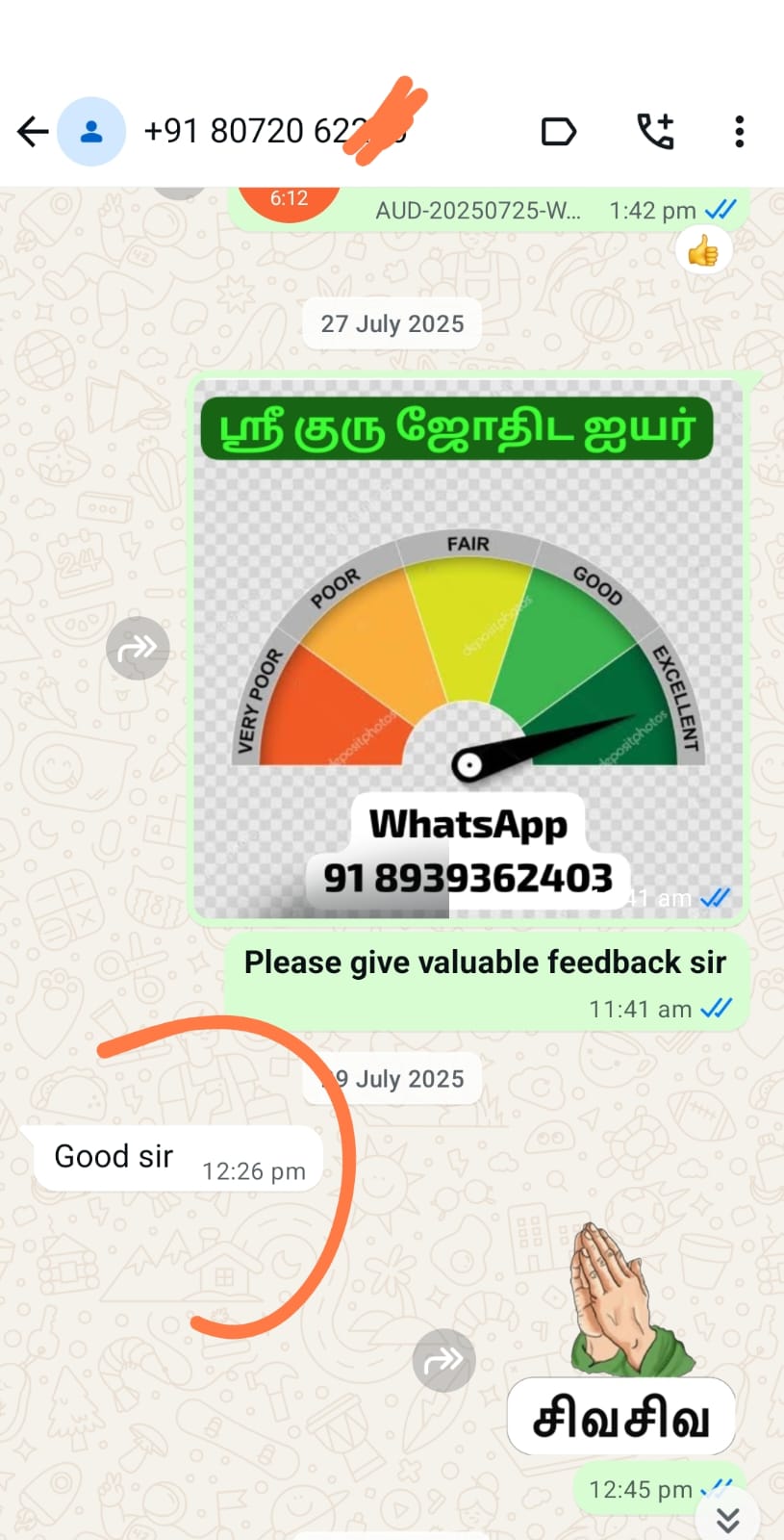Open the praying hands sticker
The image size is (784, 1540).
tap(621, 1338)
